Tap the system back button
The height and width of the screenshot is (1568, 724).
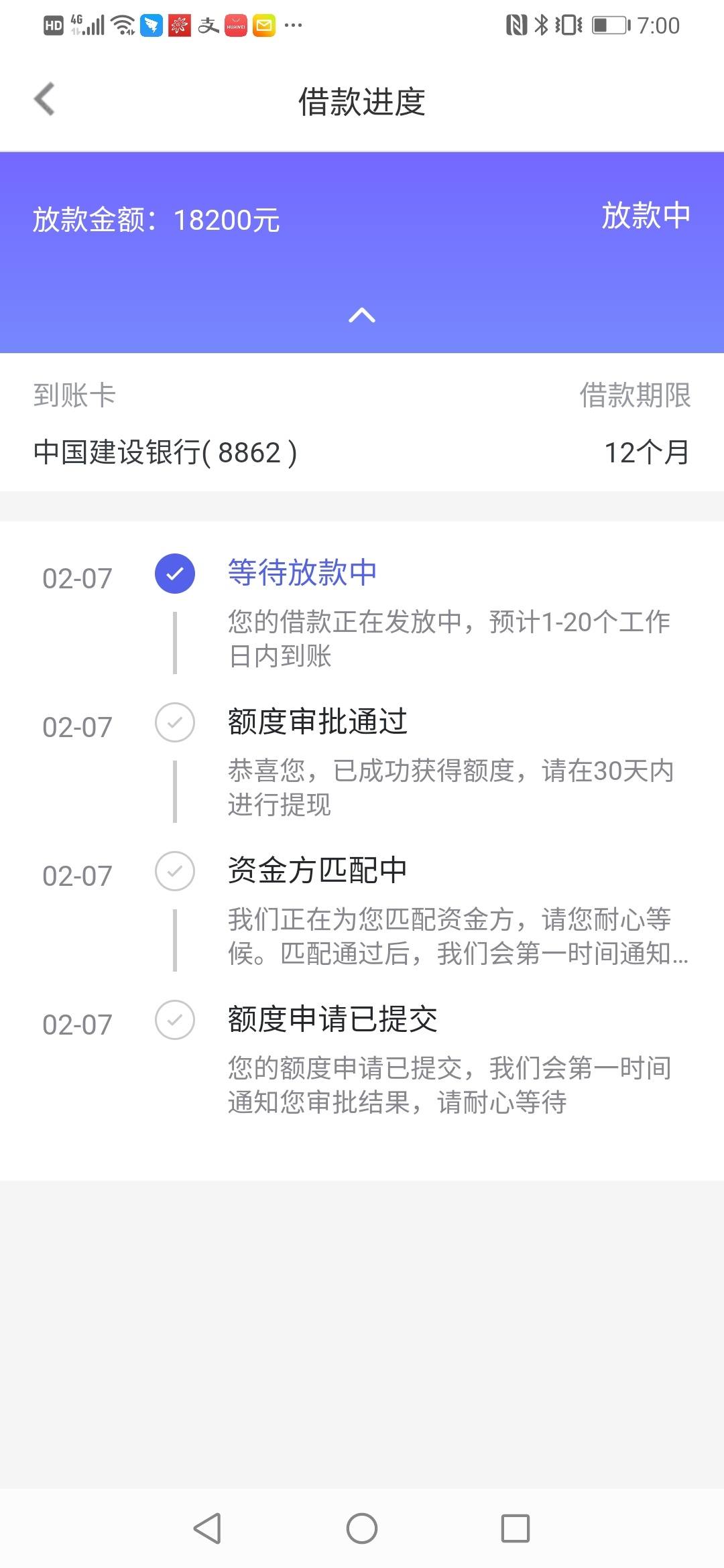pos(207,1528)
